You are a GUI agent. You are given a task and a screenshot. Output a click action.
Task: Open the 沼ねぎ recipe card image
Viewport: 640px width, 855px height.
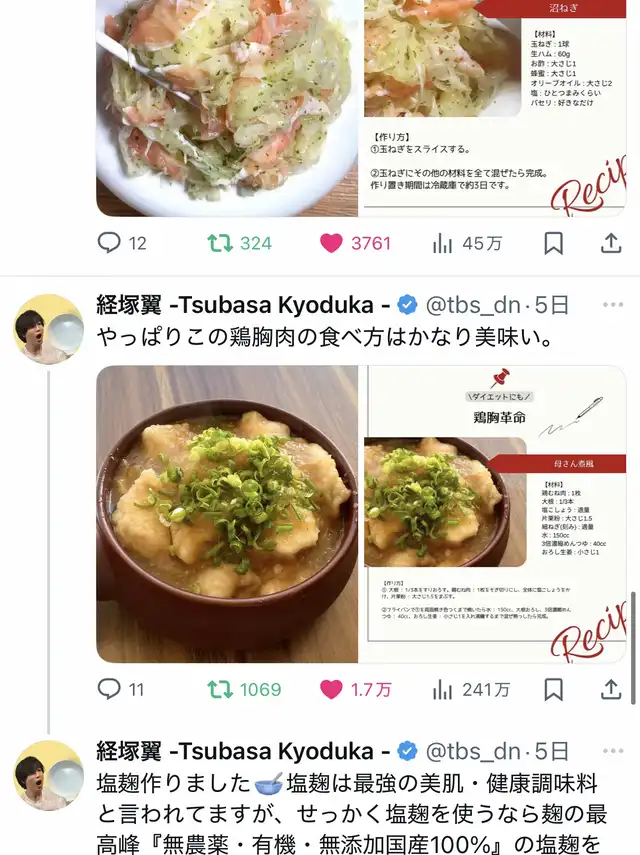(x=495, y=108)
